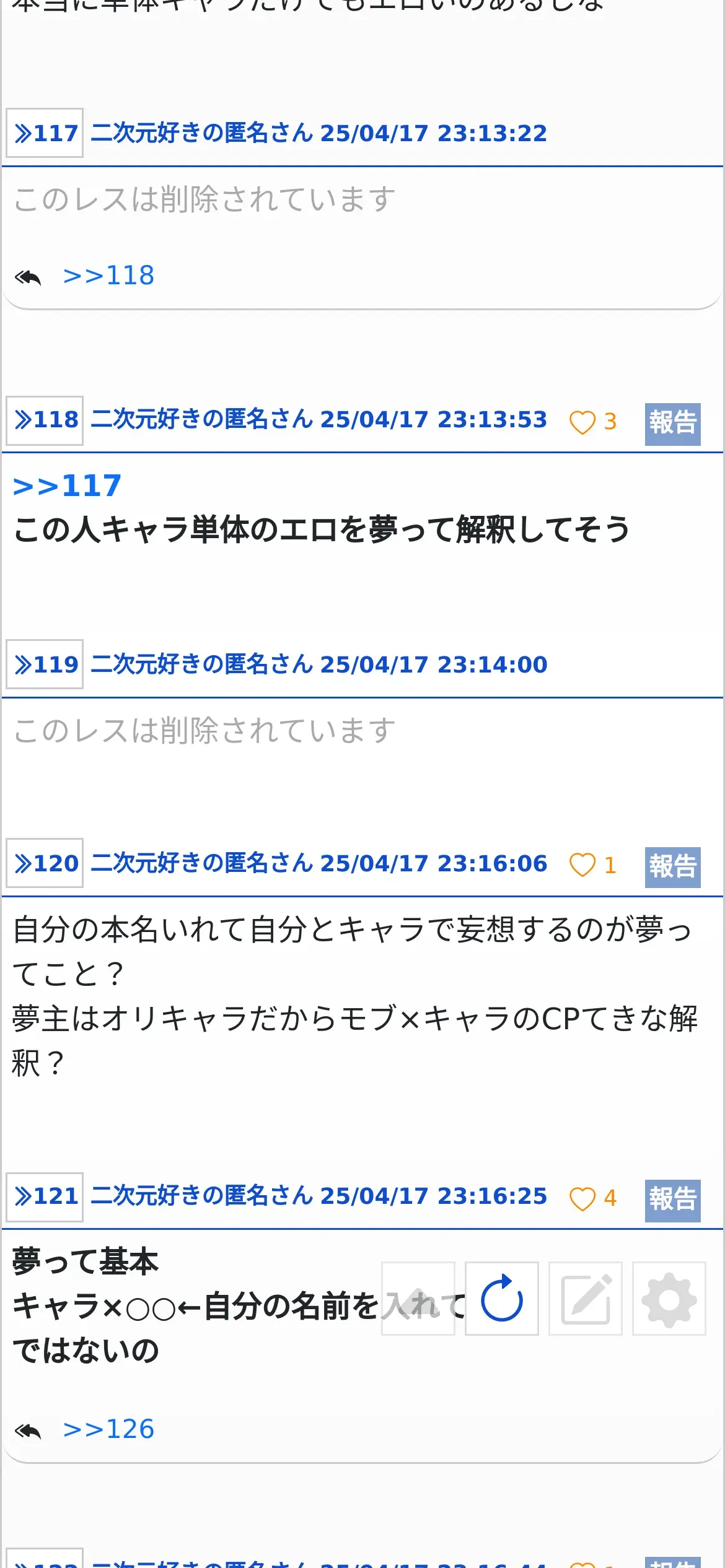Tap post number 117 anchor

point(45,133)
